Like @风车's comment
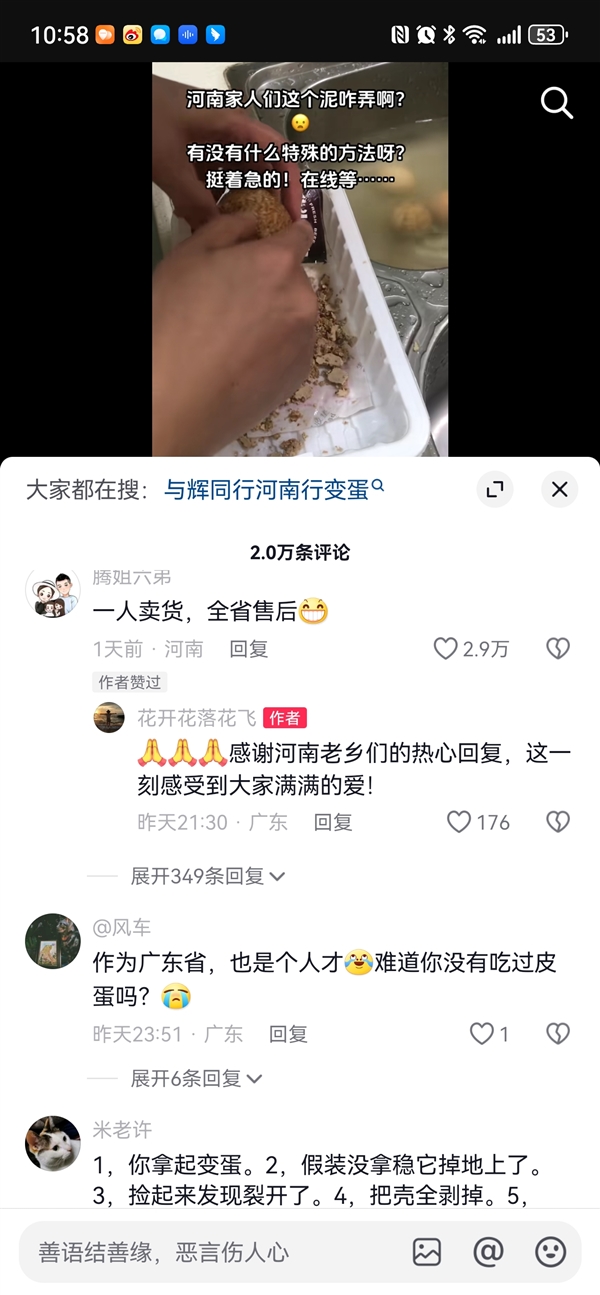Viewport: 600px width, 1295px height. (482, 1034)
